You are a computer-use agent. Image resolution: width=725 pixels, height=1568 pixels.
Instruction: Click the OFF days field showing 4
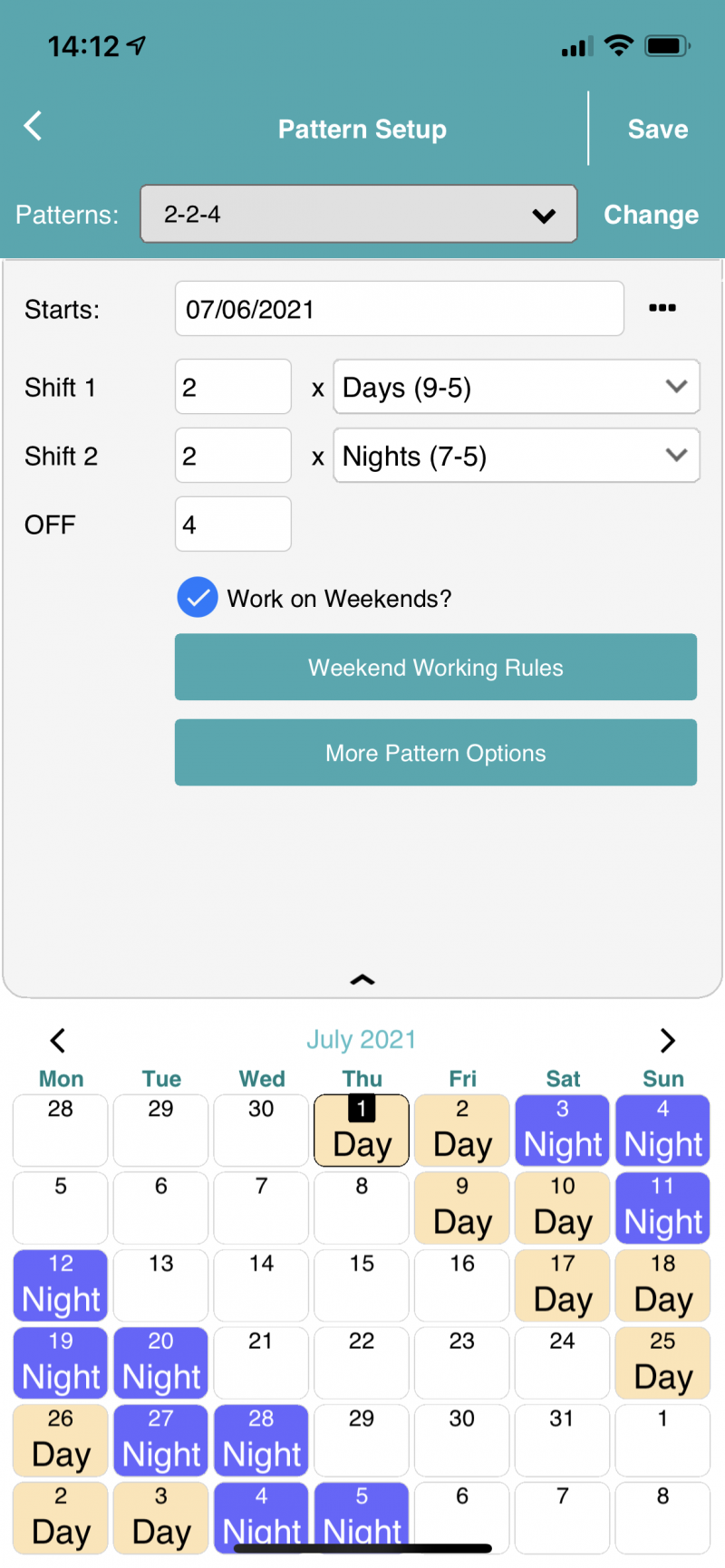(x=232, y=524)
